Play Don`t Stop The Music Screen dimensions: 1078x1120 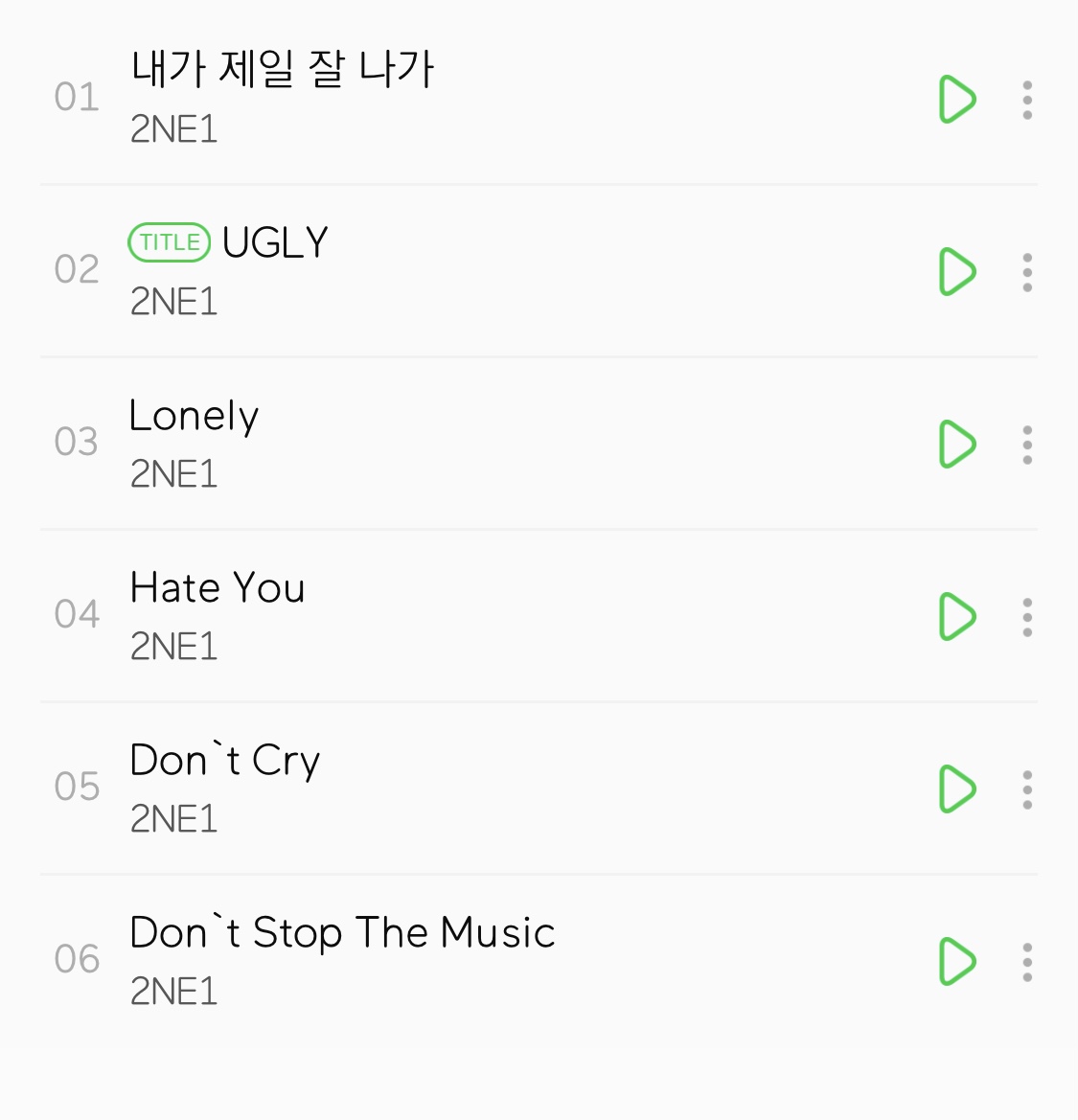click(x=956, y=962)
